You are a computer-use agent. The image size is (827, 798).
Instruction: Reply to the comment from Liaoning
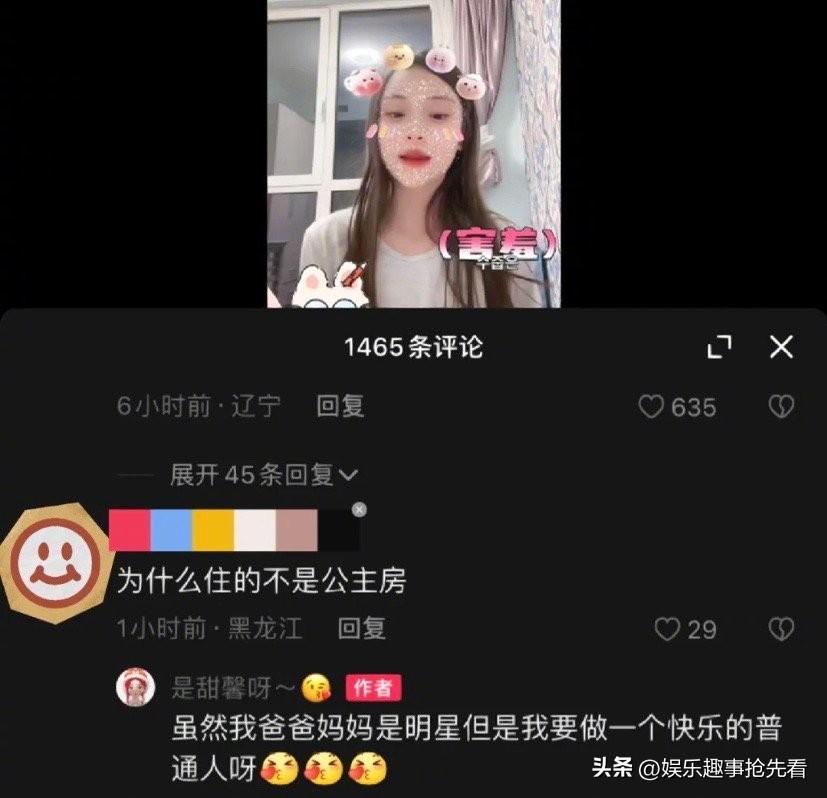340,406
